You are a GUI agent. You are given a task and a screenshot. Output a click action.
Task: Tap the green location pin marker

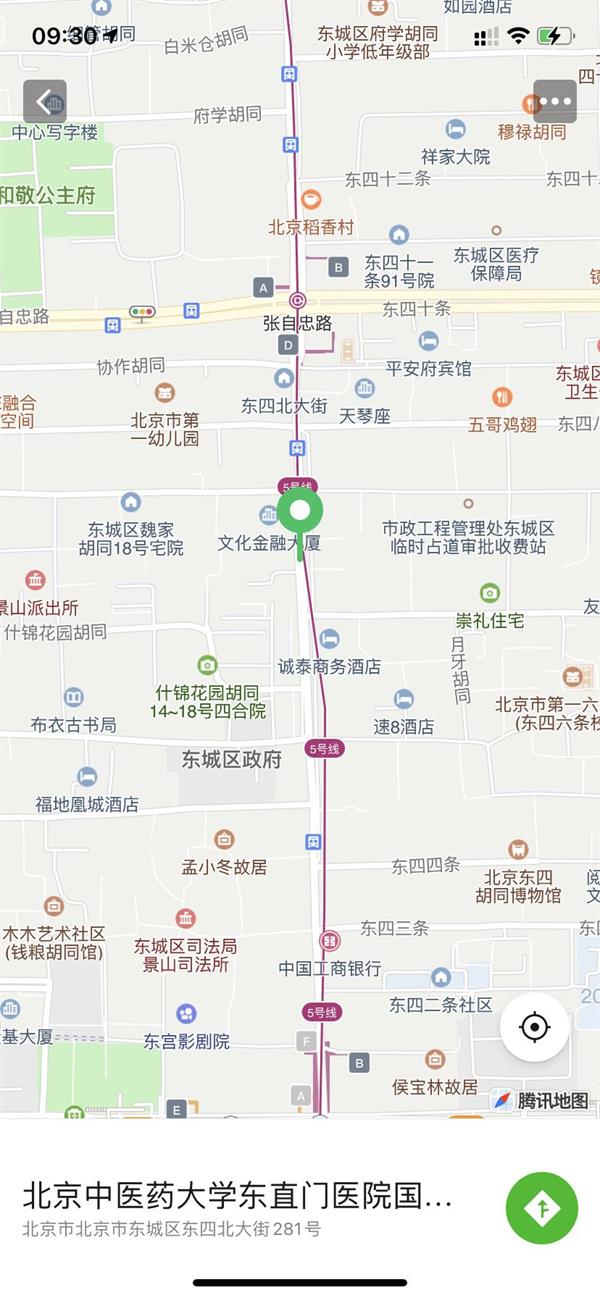pos(300,513)
